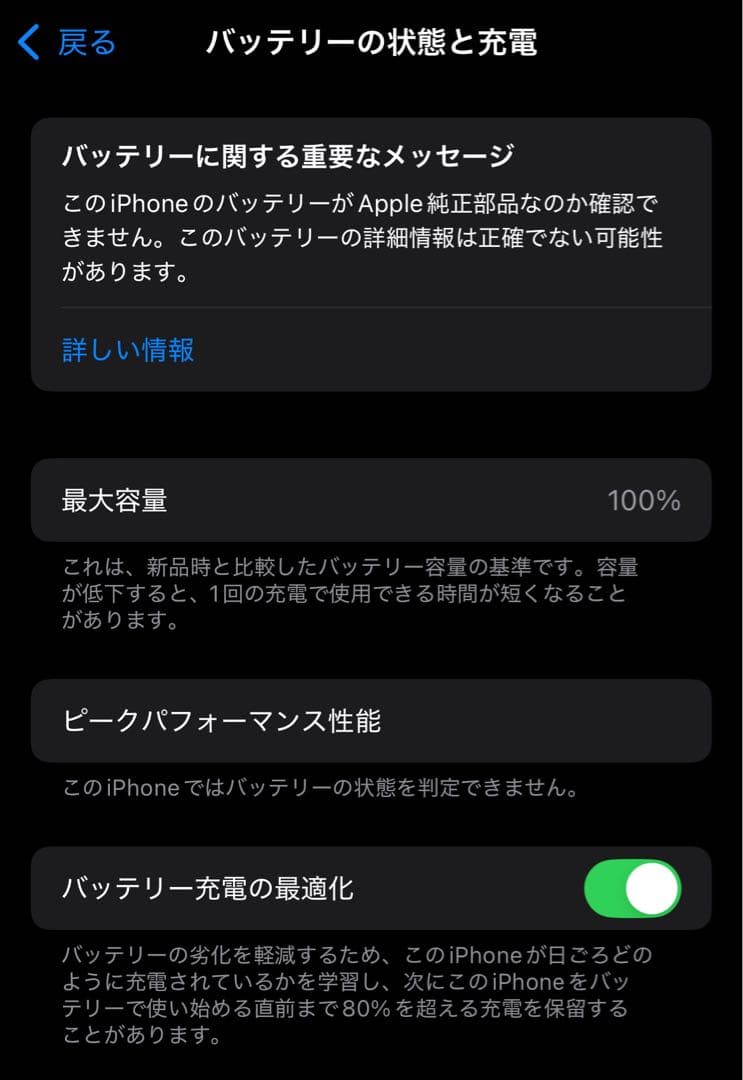This screenshot has height=1080, width=743.
Task: Tap the optimized charging description paragraph
Action: (371, 990)
